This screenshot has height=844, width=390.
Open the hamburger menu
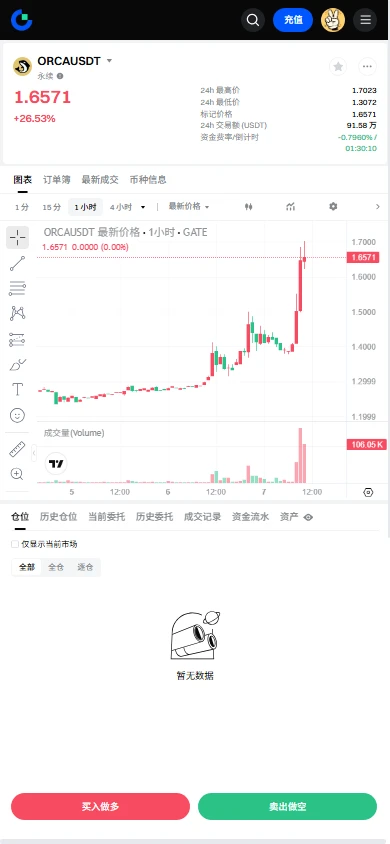[365, 20]
